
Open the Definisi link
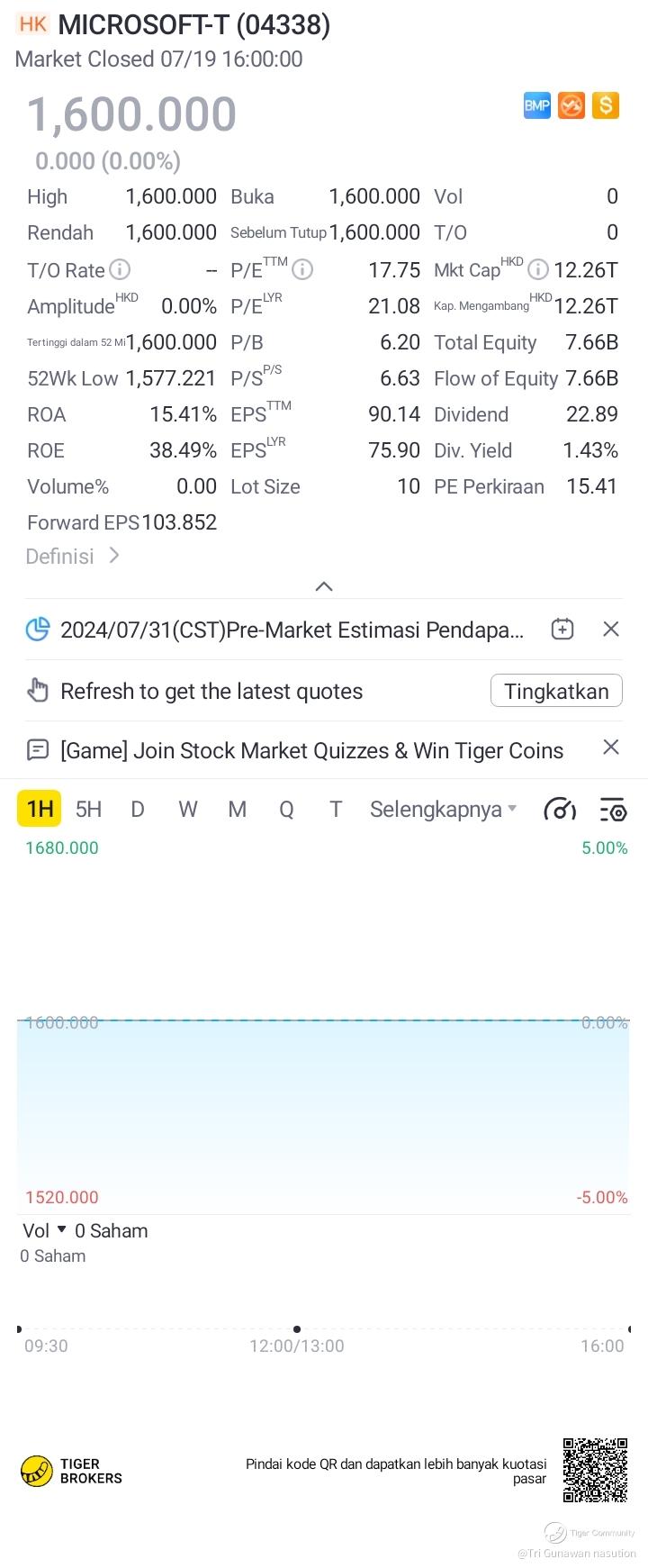point(73,557)
